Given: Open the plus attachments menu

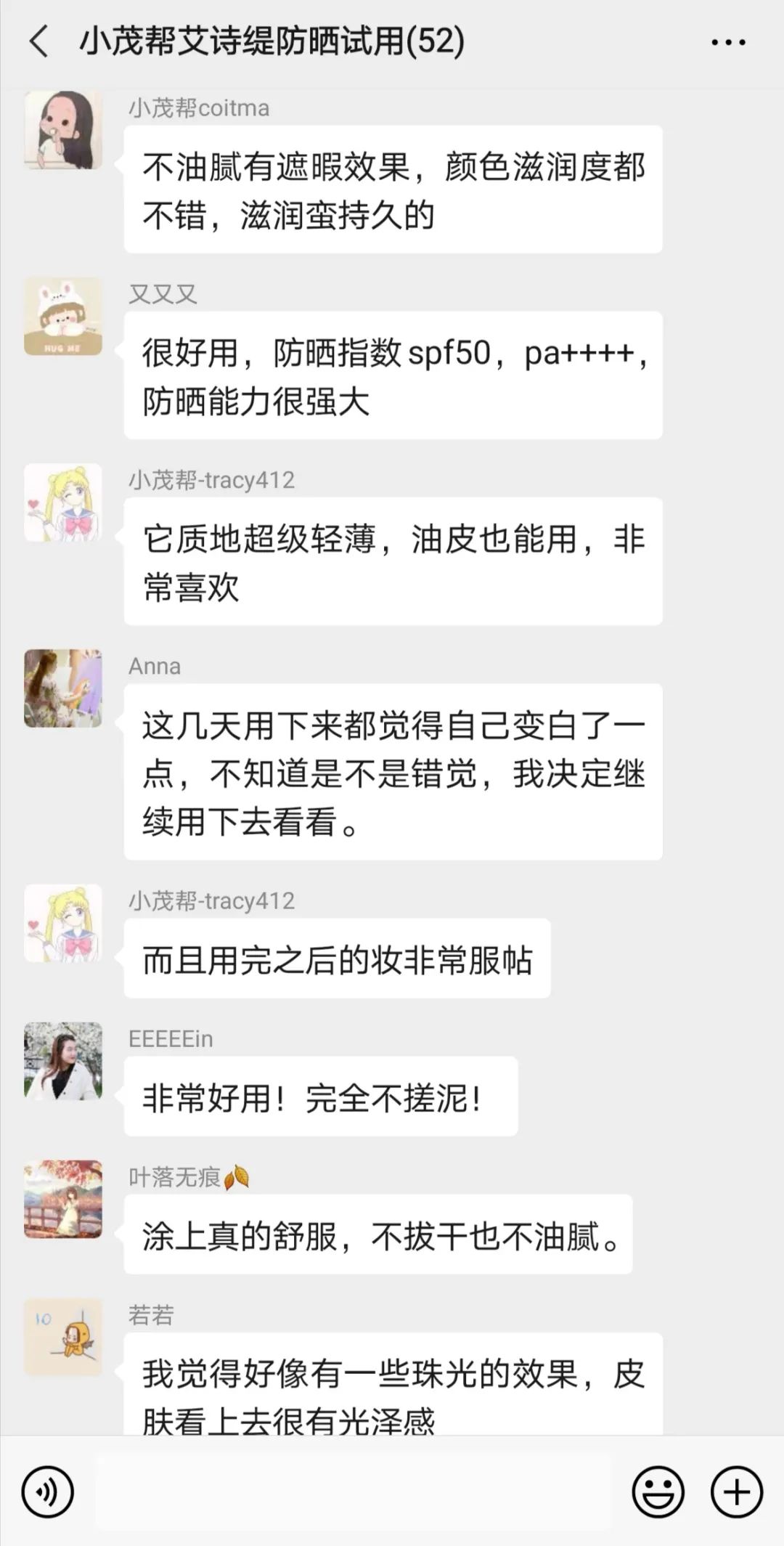Looking at the screenshot, I should [x=736, y=1493].
